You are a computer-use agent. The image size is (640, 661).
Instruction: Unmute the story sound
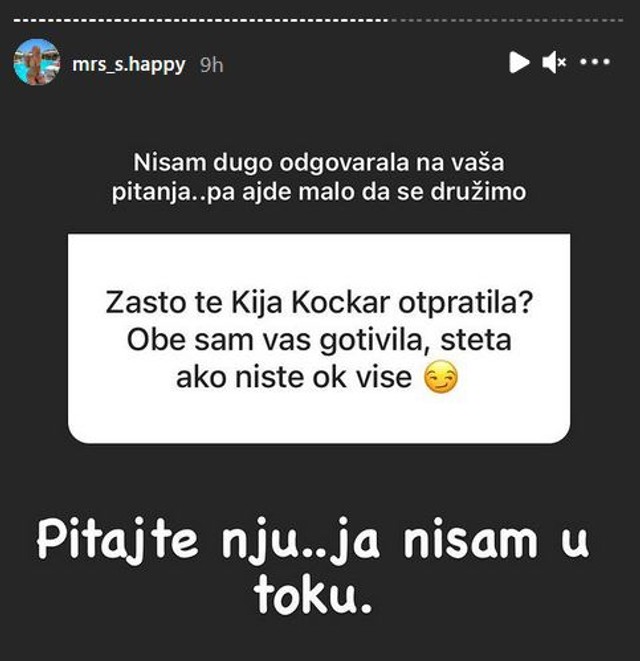coord(554,62)
